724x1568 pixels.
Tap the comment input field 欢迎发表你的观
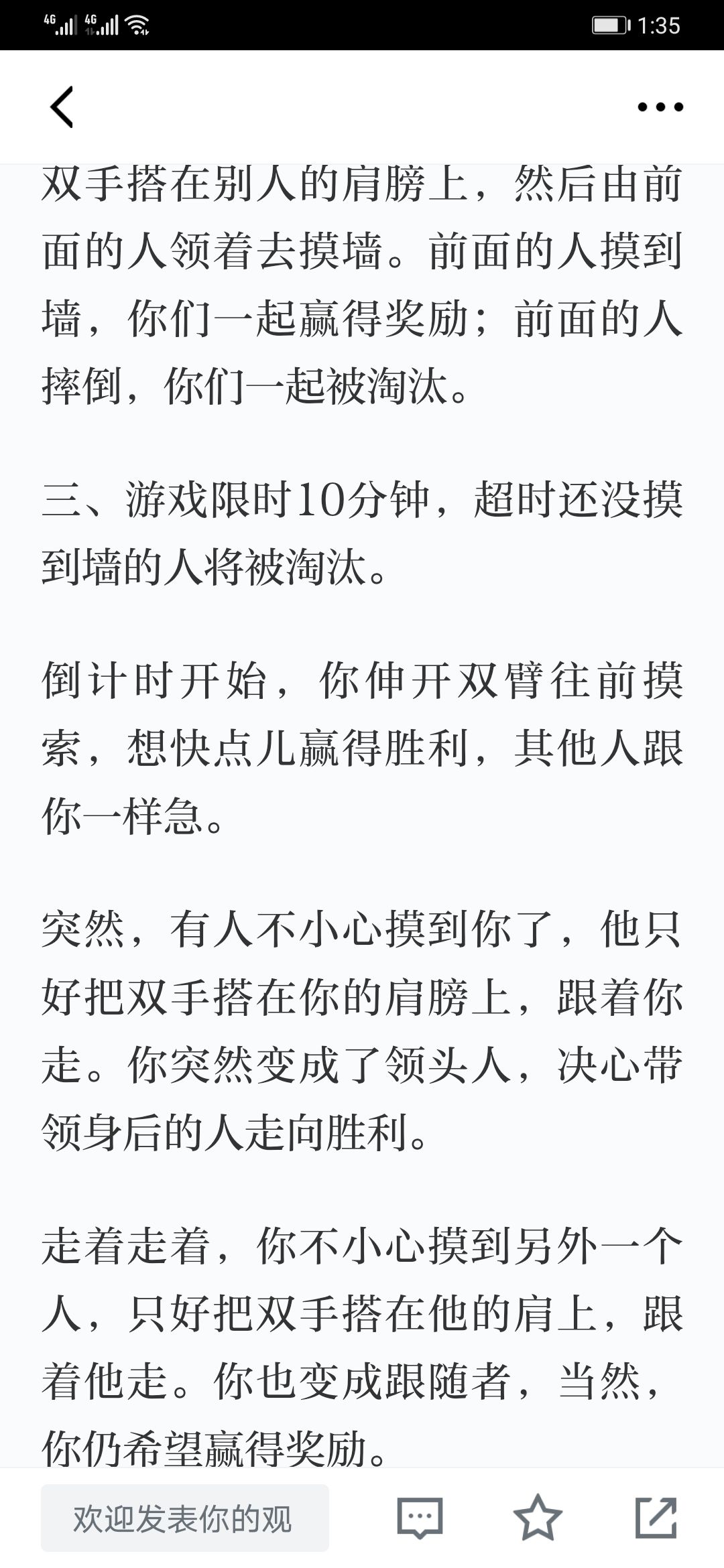pyautogui.click(x=185, y=1518)
